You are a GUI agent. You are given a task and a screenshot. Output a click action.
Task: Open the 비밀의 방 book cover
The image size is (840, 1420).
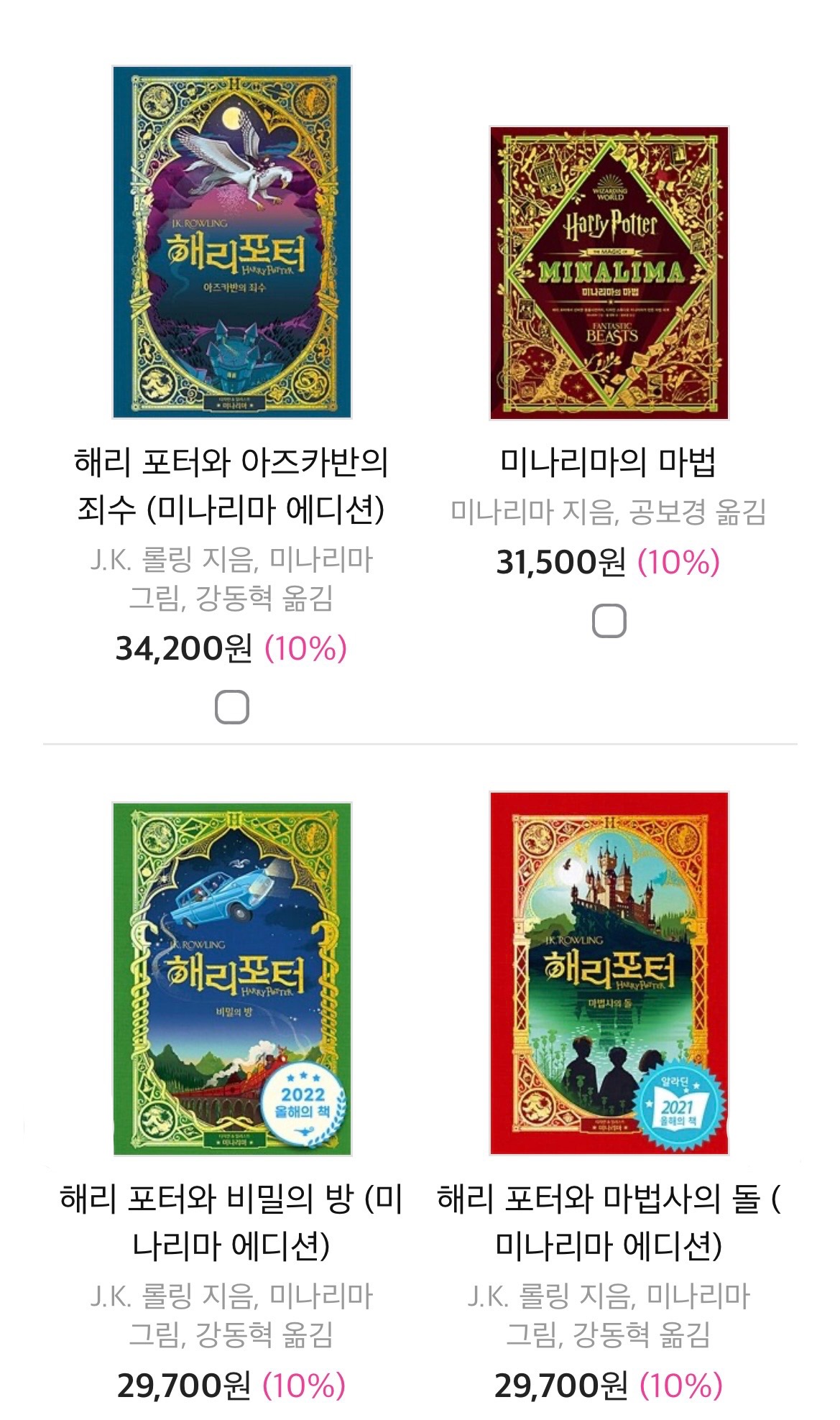(x=232, y=978)
